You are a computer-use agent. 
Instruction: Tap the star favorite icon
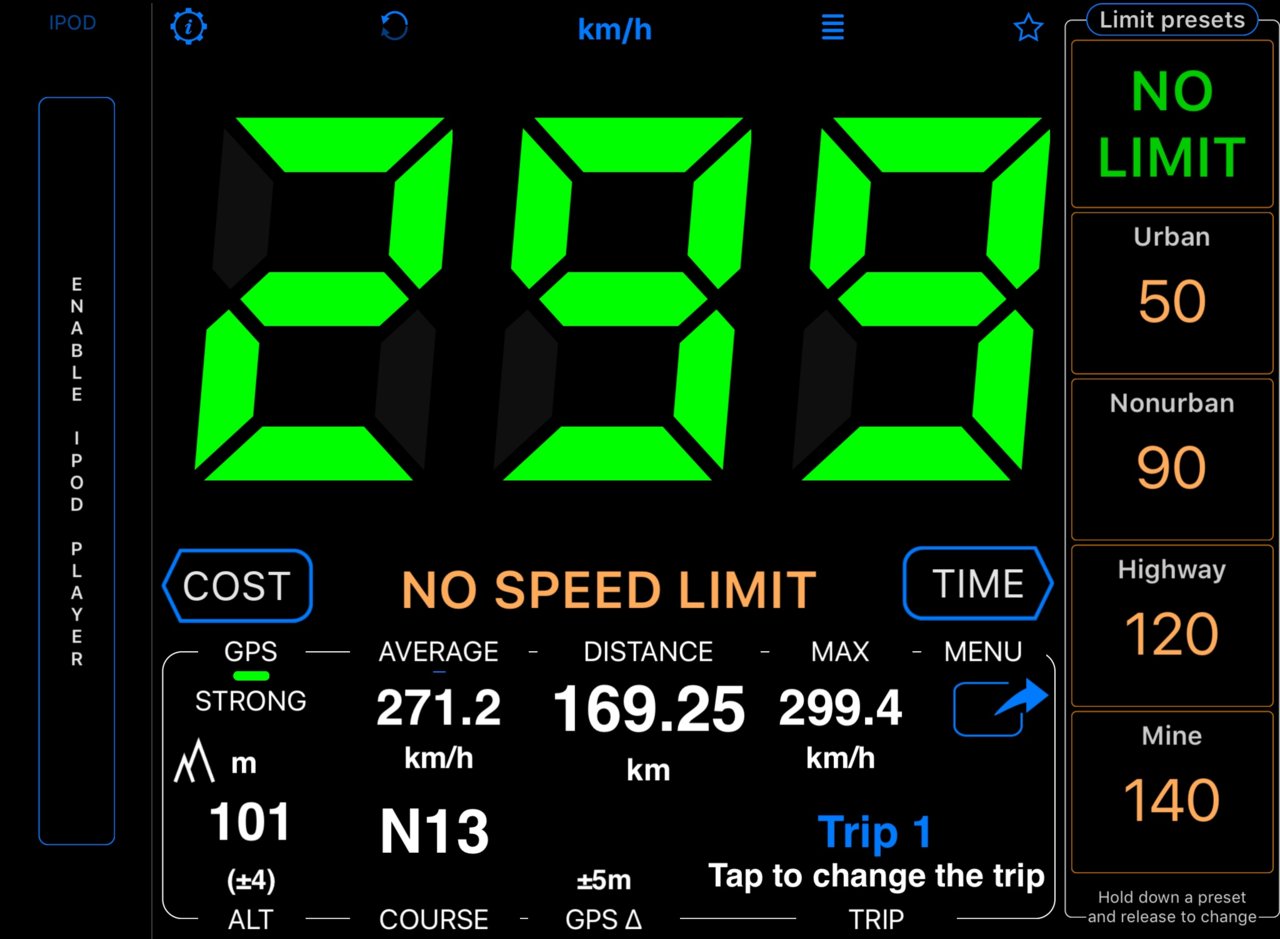[1029, 28]
